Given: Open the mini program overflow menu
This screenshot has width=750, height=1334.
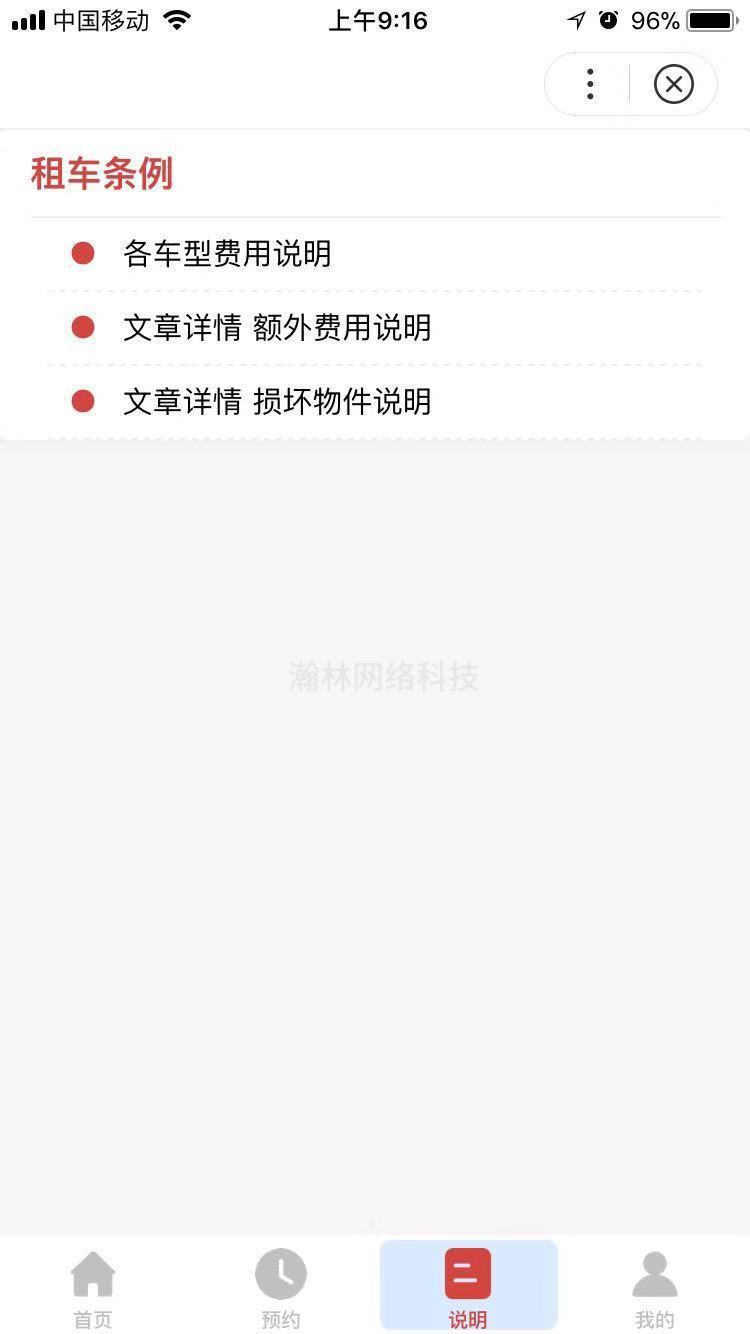Looking at the screenshot, I should point(590,84).
